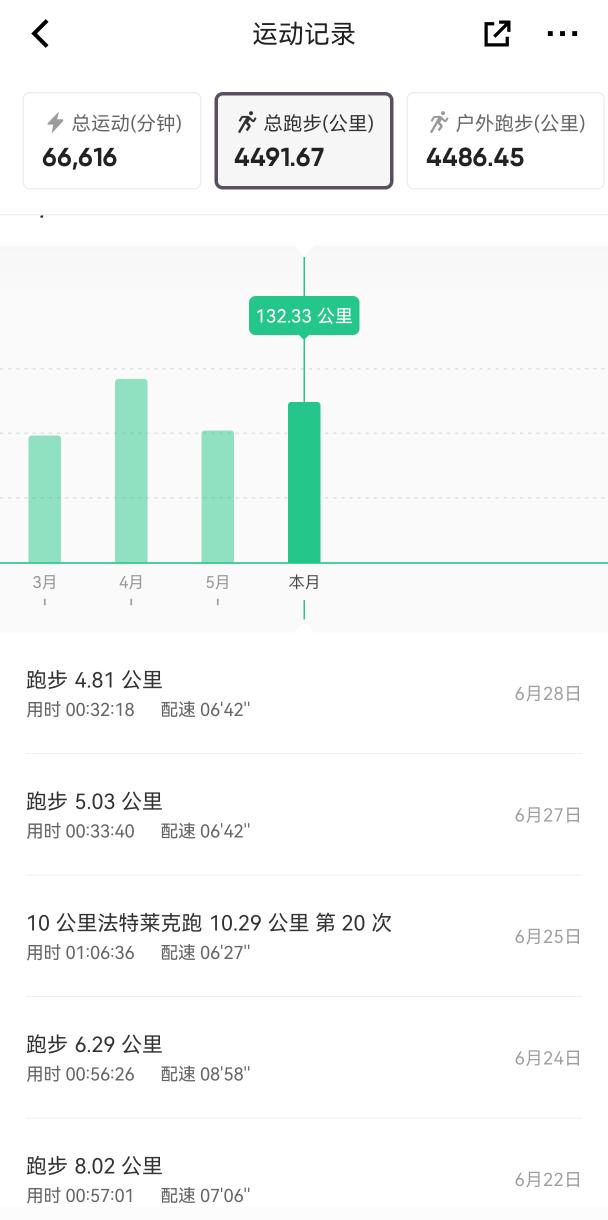Viewport: 608px width, 1220px height.
Task: Select the 5月 bar in chart
Action: point(218,497)
